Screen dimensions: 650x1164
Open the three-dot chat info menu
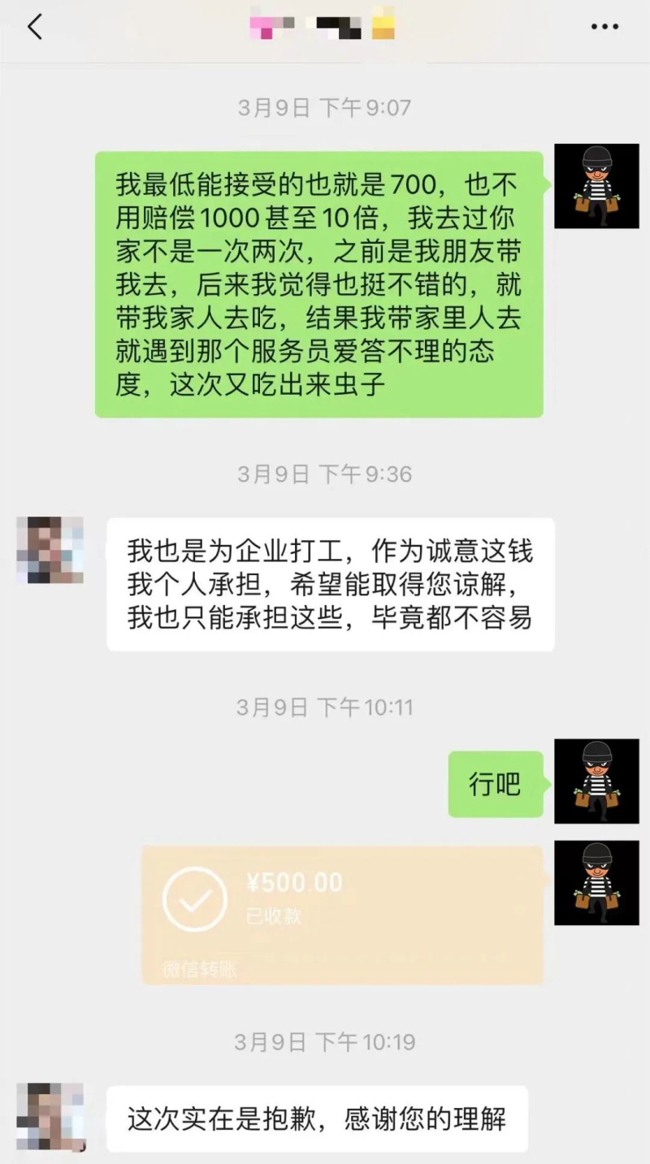tap(604, 27)
